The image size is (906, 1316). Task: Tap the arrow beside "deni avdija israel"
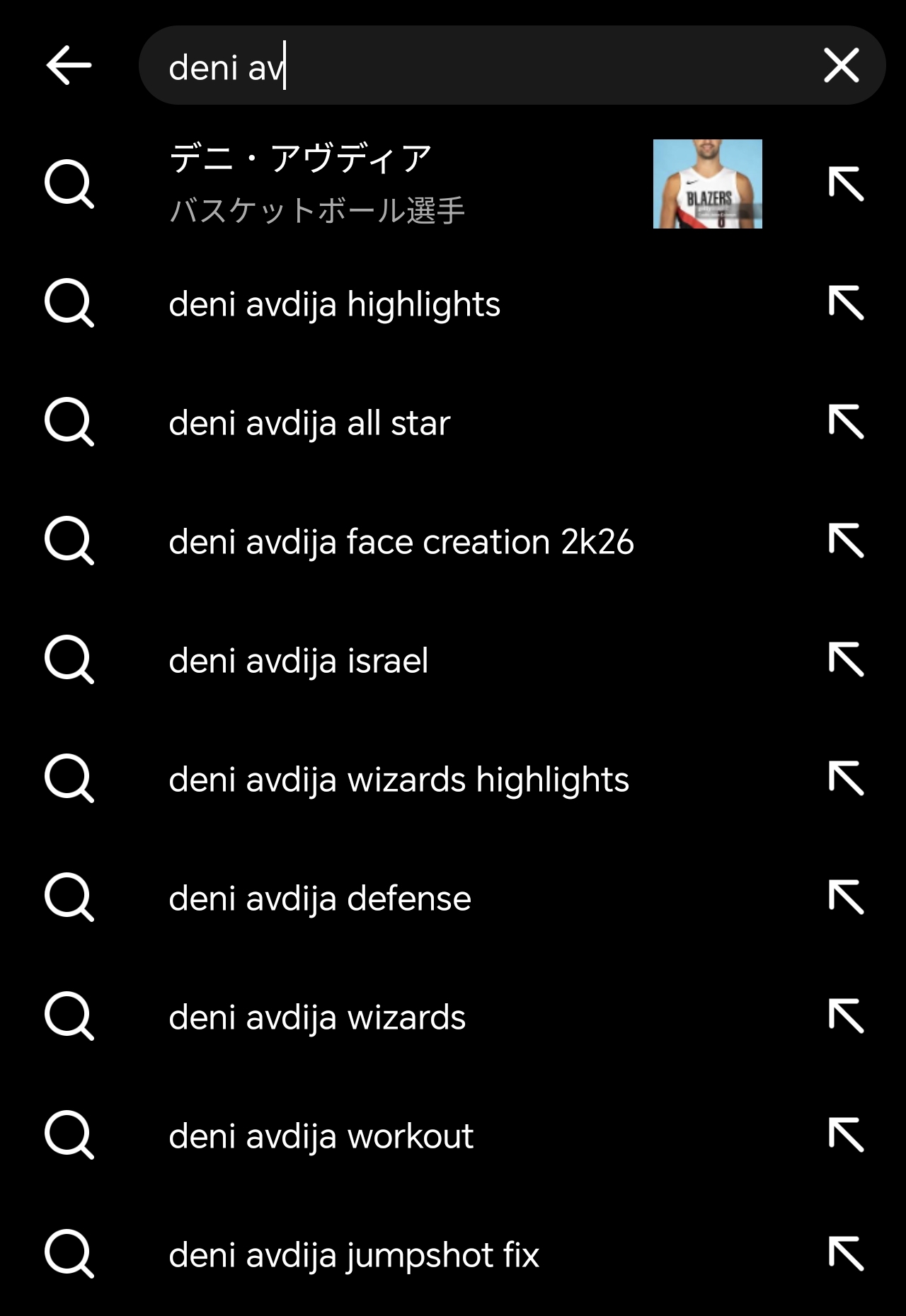[x=846, y=660]
